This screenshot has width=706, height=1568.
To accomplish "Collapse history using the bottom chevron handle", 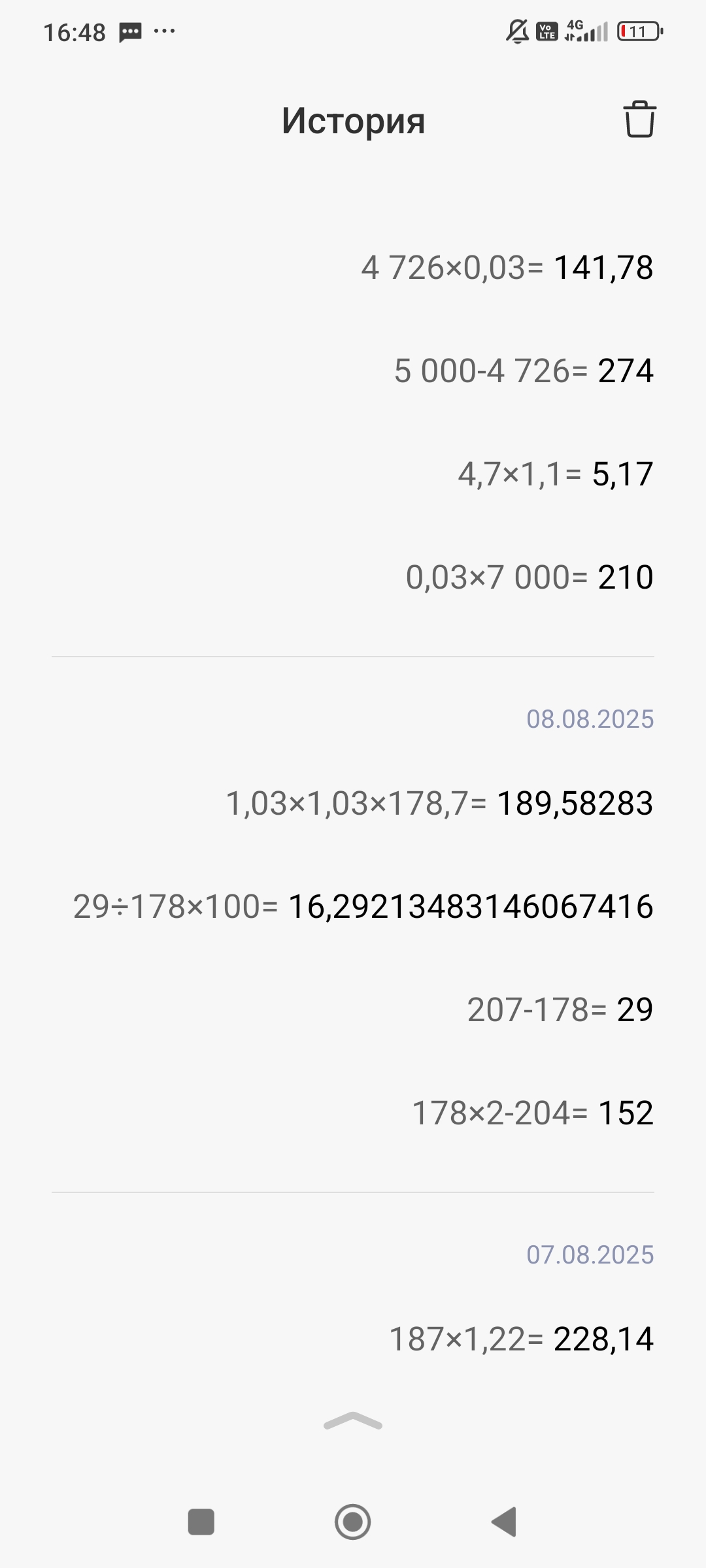I will pos(353,1421).
